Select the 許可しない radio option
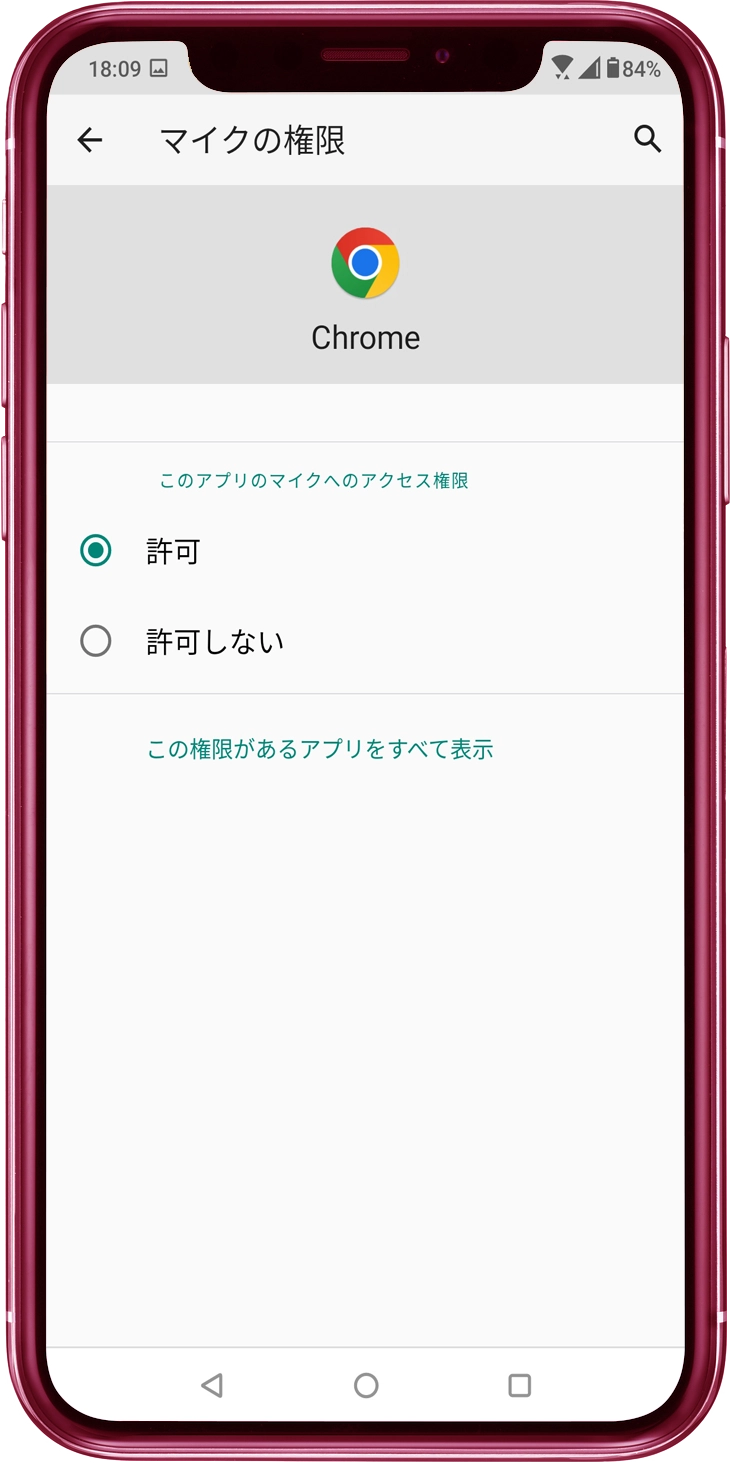This screenshot has height=1463, width=732. coord(96,641)
